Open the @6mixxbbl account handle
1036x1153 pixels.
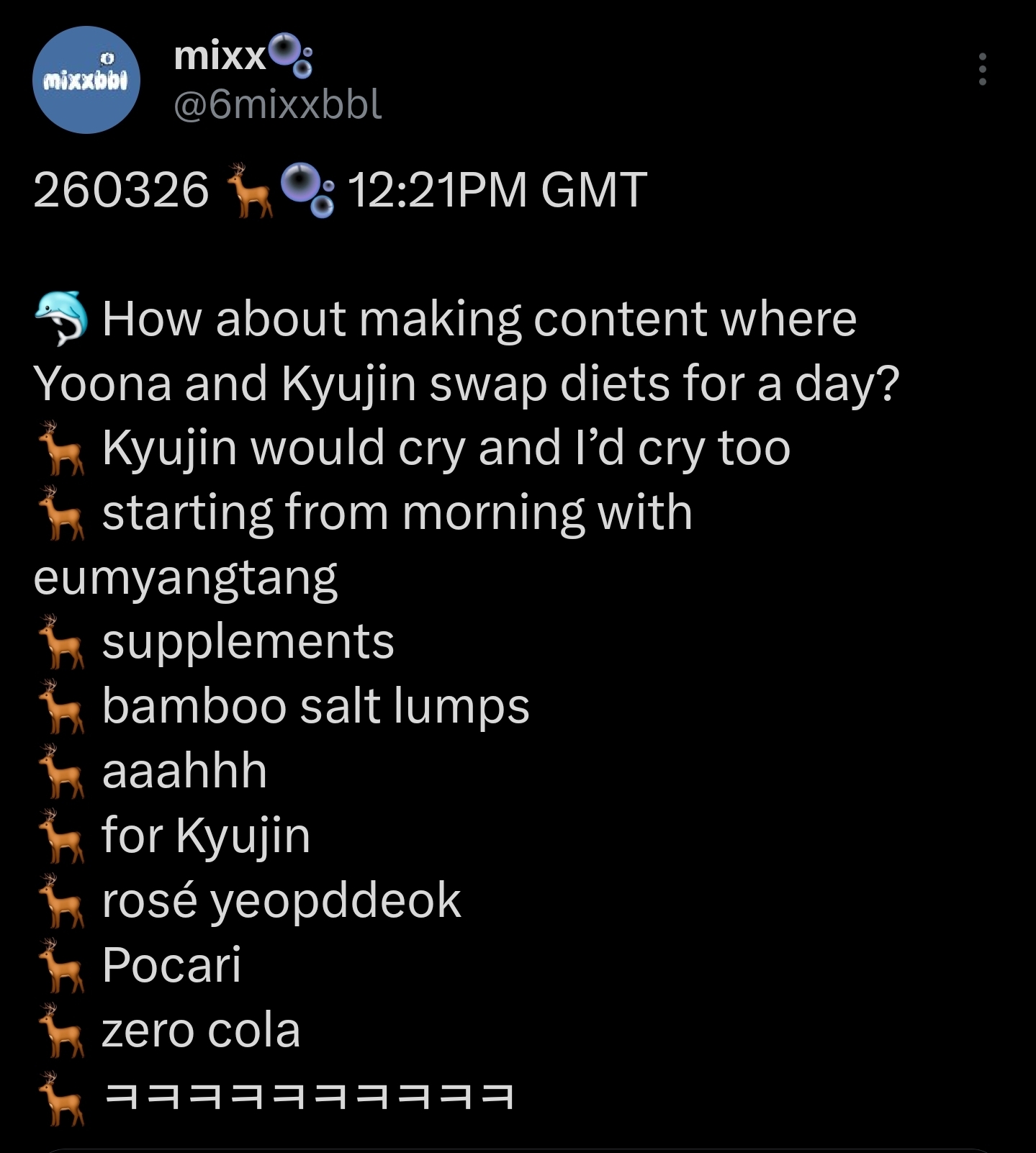[278, 105]
